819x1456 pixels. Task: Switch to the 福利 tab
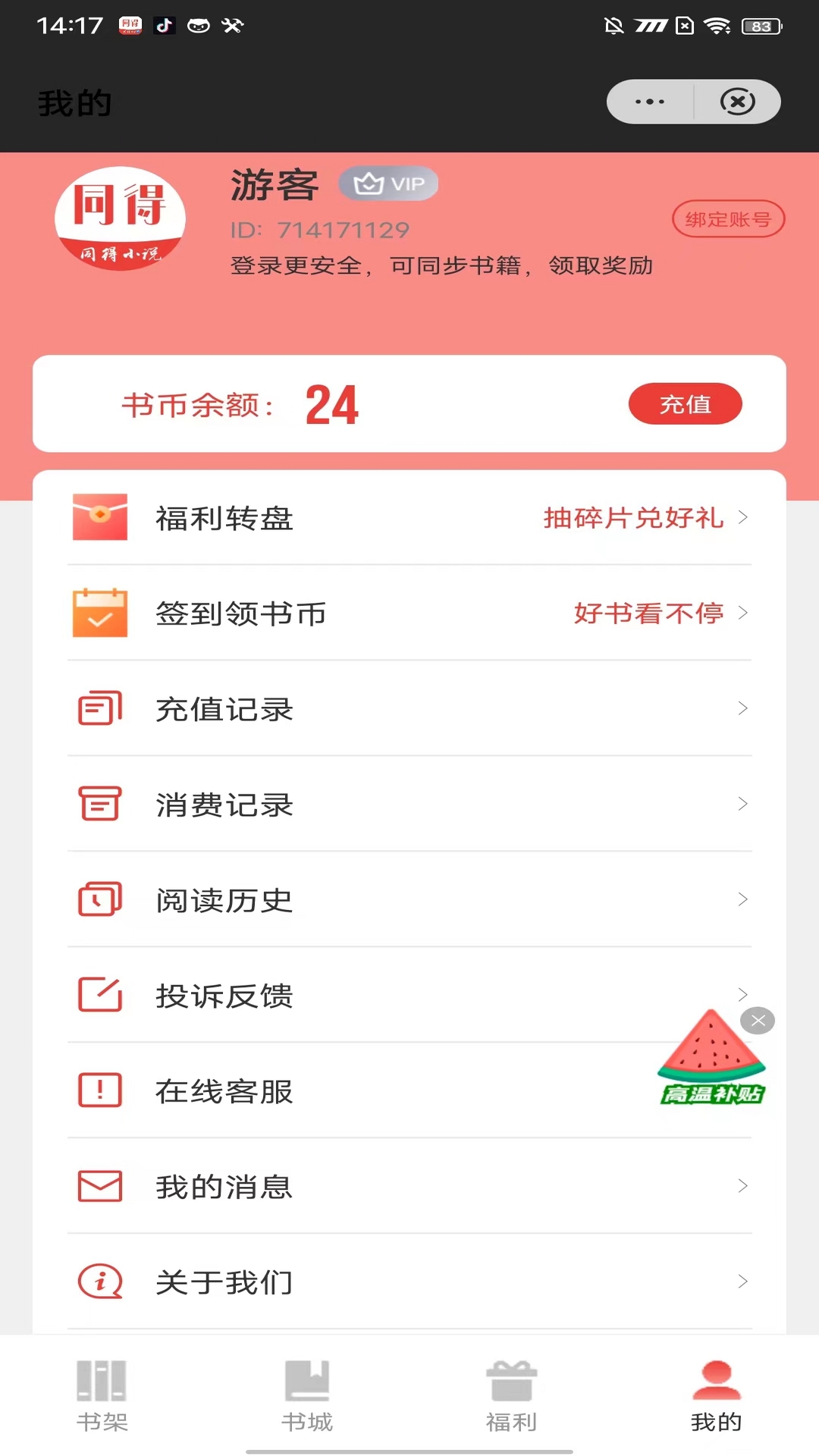click(x=511, y=1397)
